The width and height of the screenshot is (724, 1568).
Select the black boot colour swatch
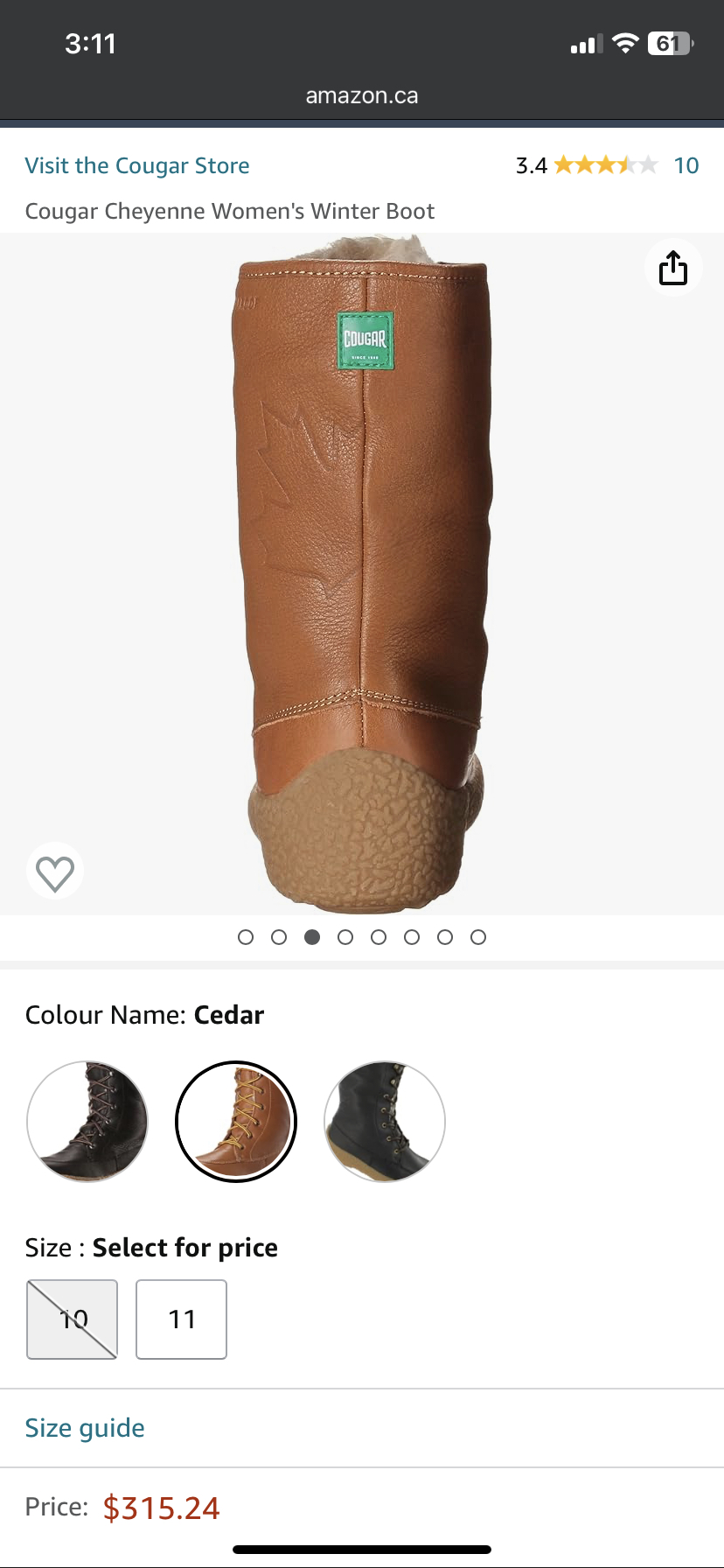[x=385, y=1121]
